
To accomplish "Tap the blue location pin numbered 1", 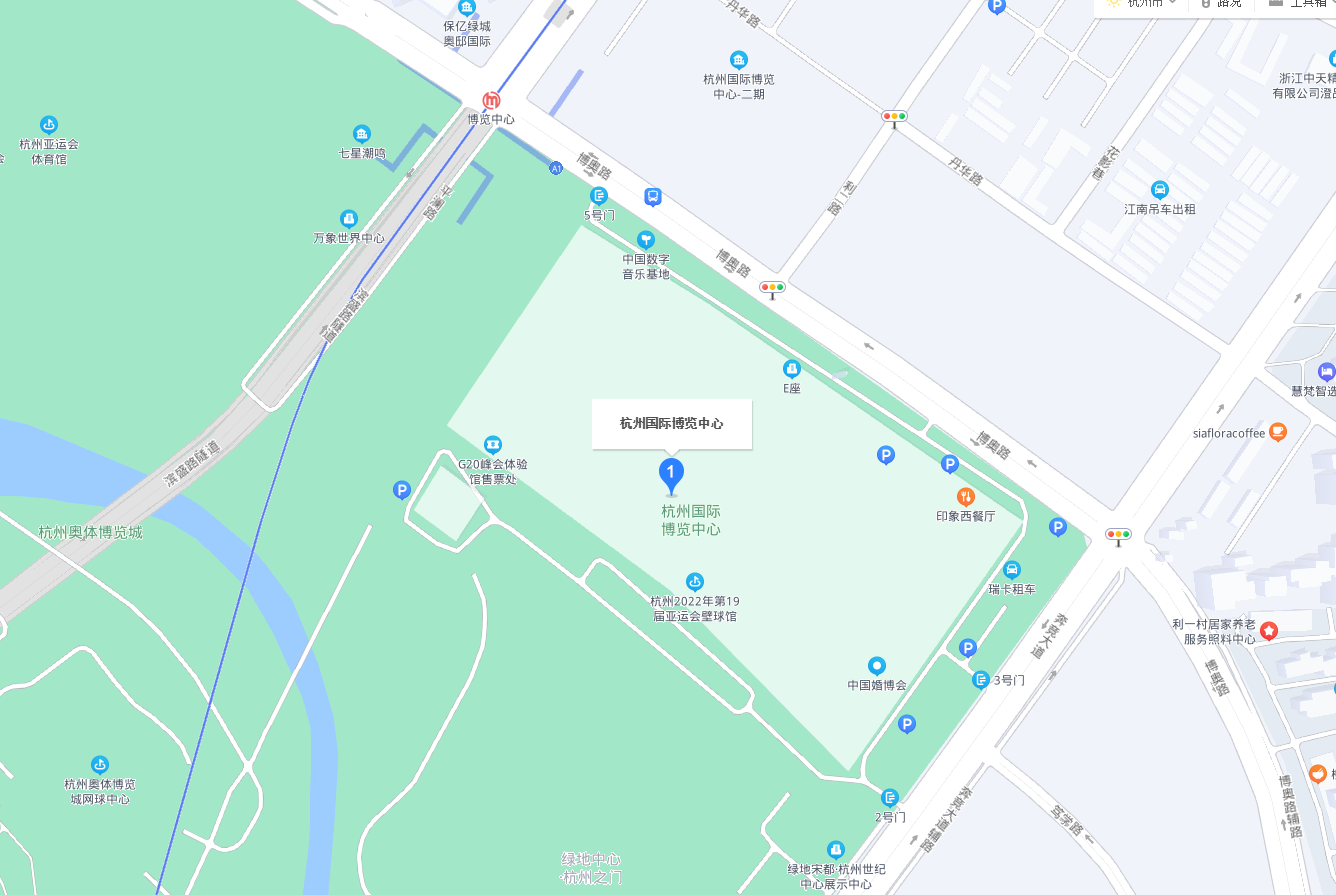I will pos(672,474).
